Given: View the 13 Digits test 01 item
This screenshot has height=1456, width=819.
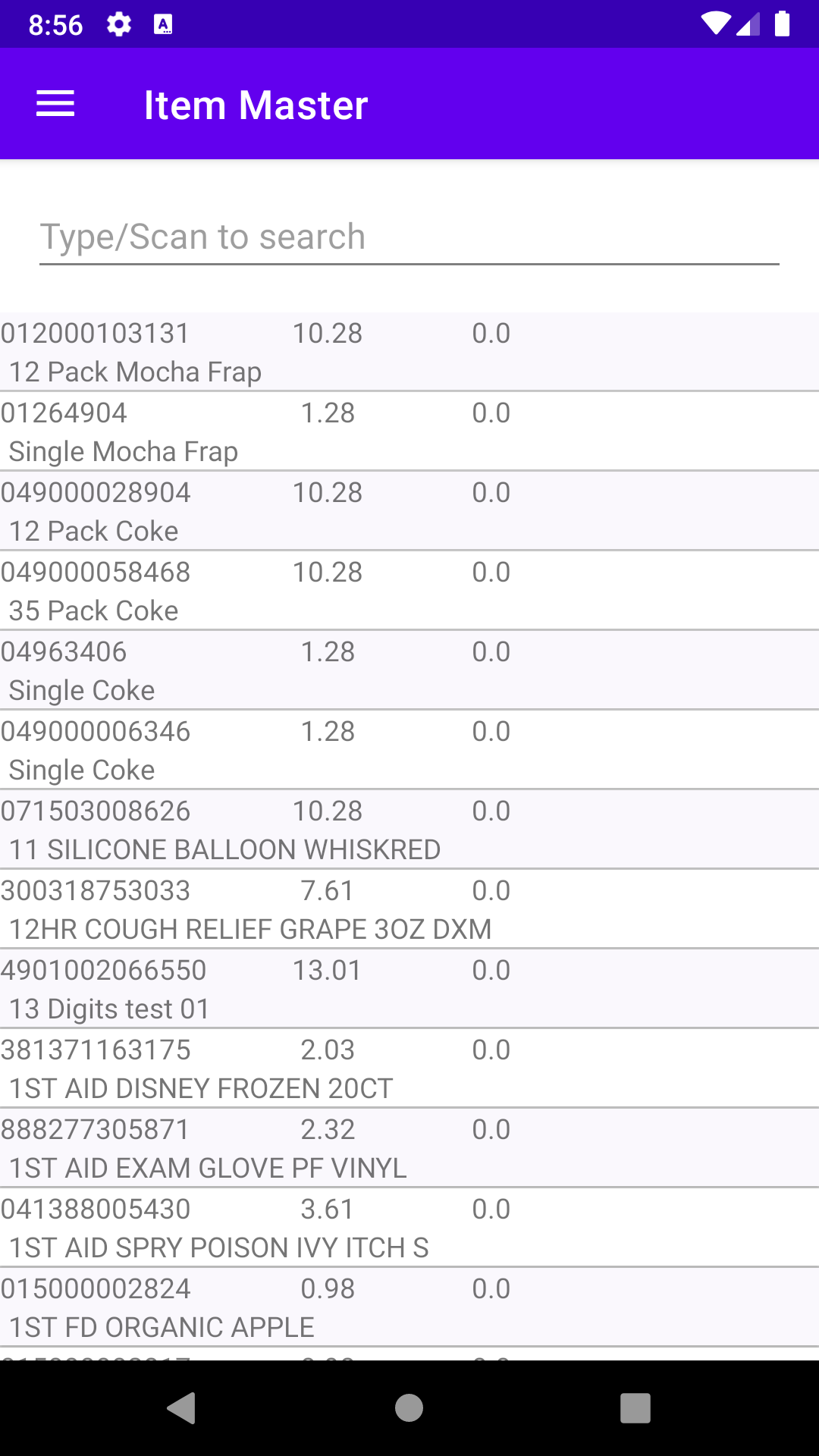Looking at the screenshot, I should pos(409,990).
